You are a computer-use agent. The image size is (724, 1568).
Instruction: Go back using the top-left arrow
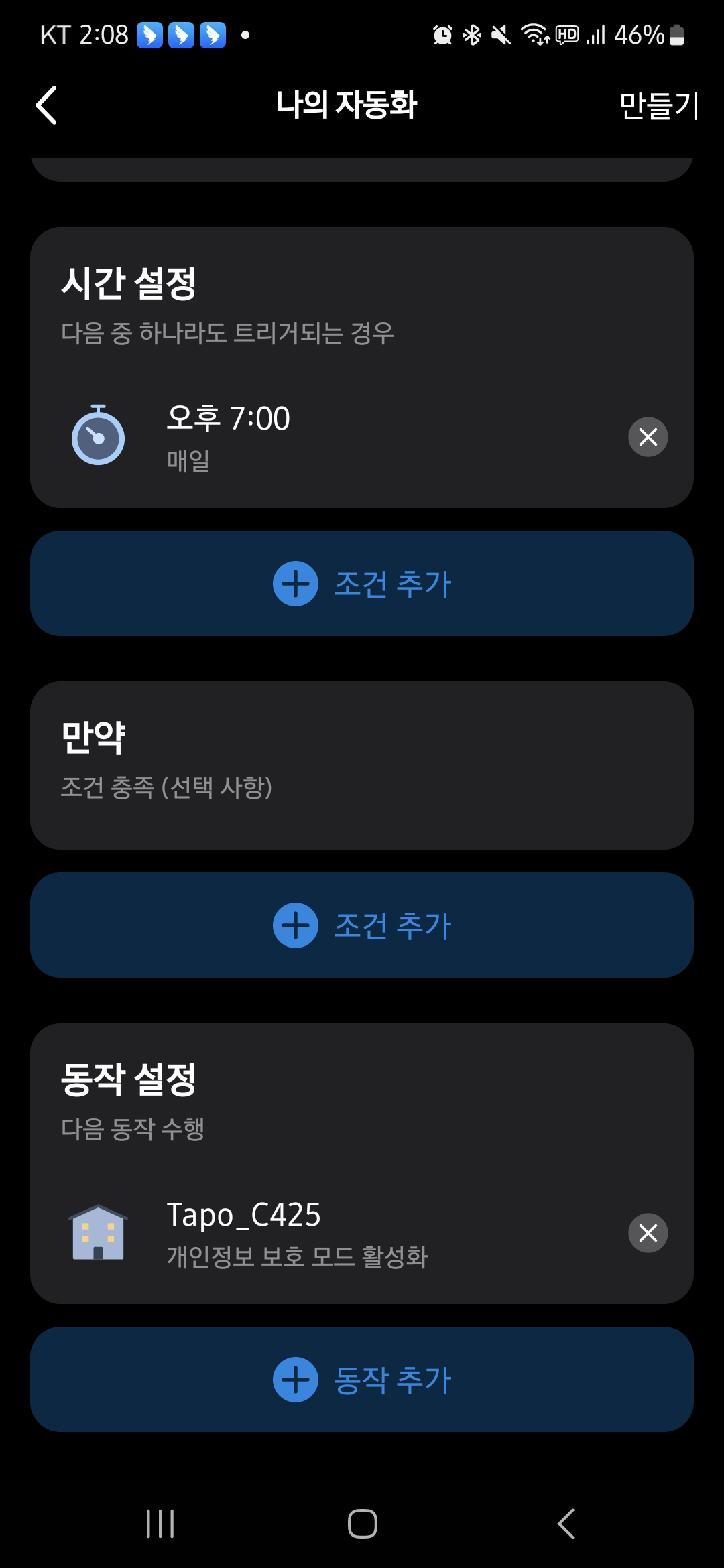tap(46, 105)
